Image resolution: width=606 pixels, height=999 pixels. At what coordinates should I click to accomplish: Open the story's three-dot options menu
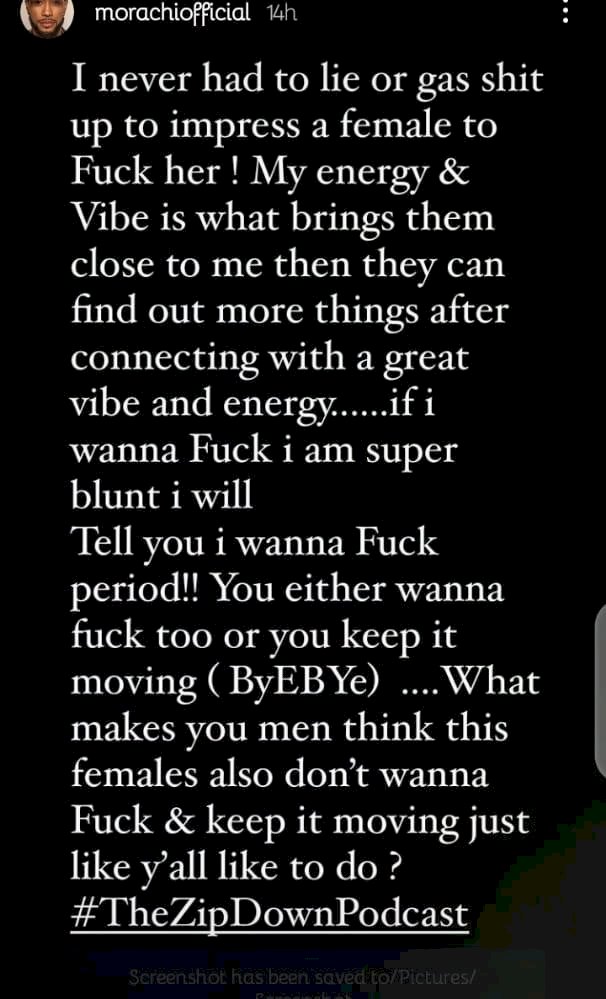click(x=565, y=13)
